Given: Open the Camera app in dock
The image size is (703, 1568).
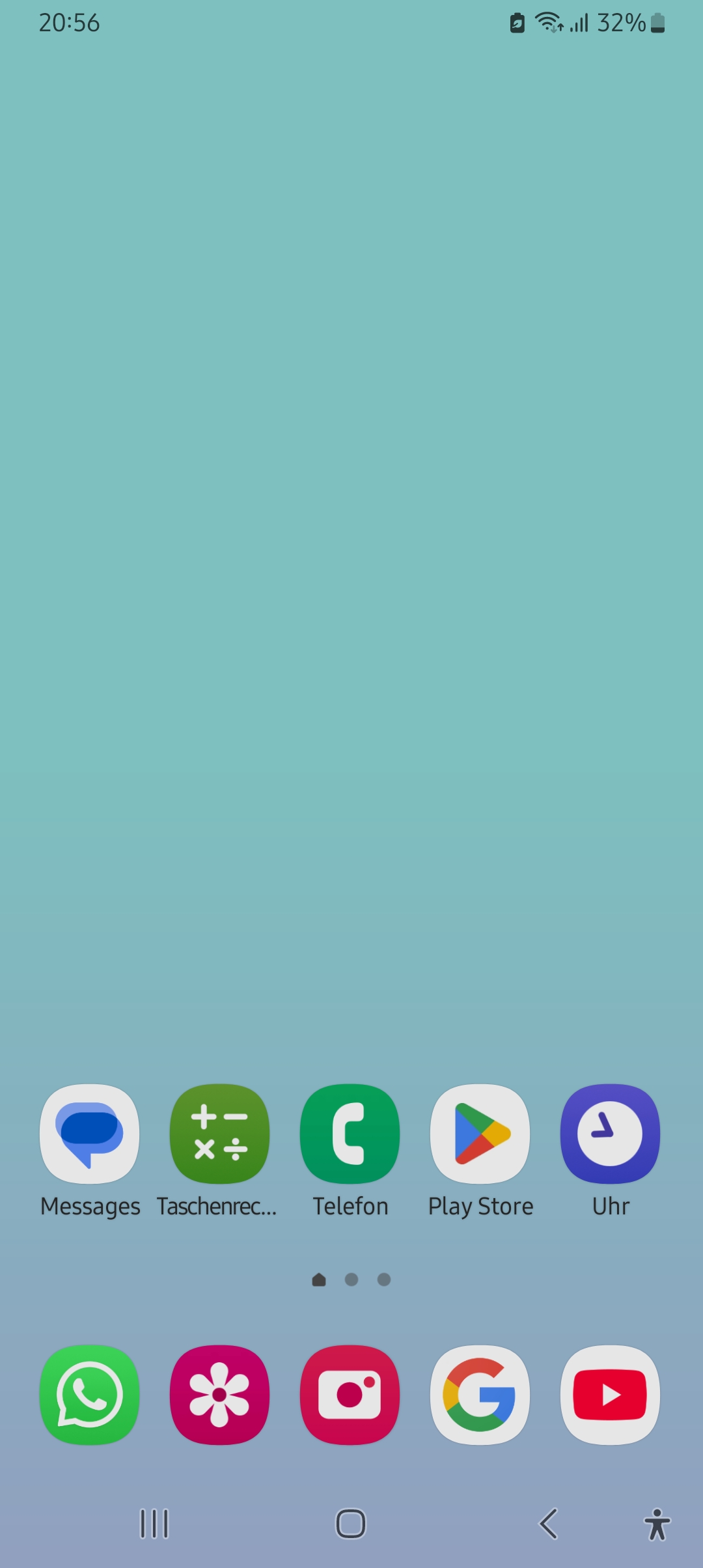Looking at the screenshot, I should pos(350,1395).
